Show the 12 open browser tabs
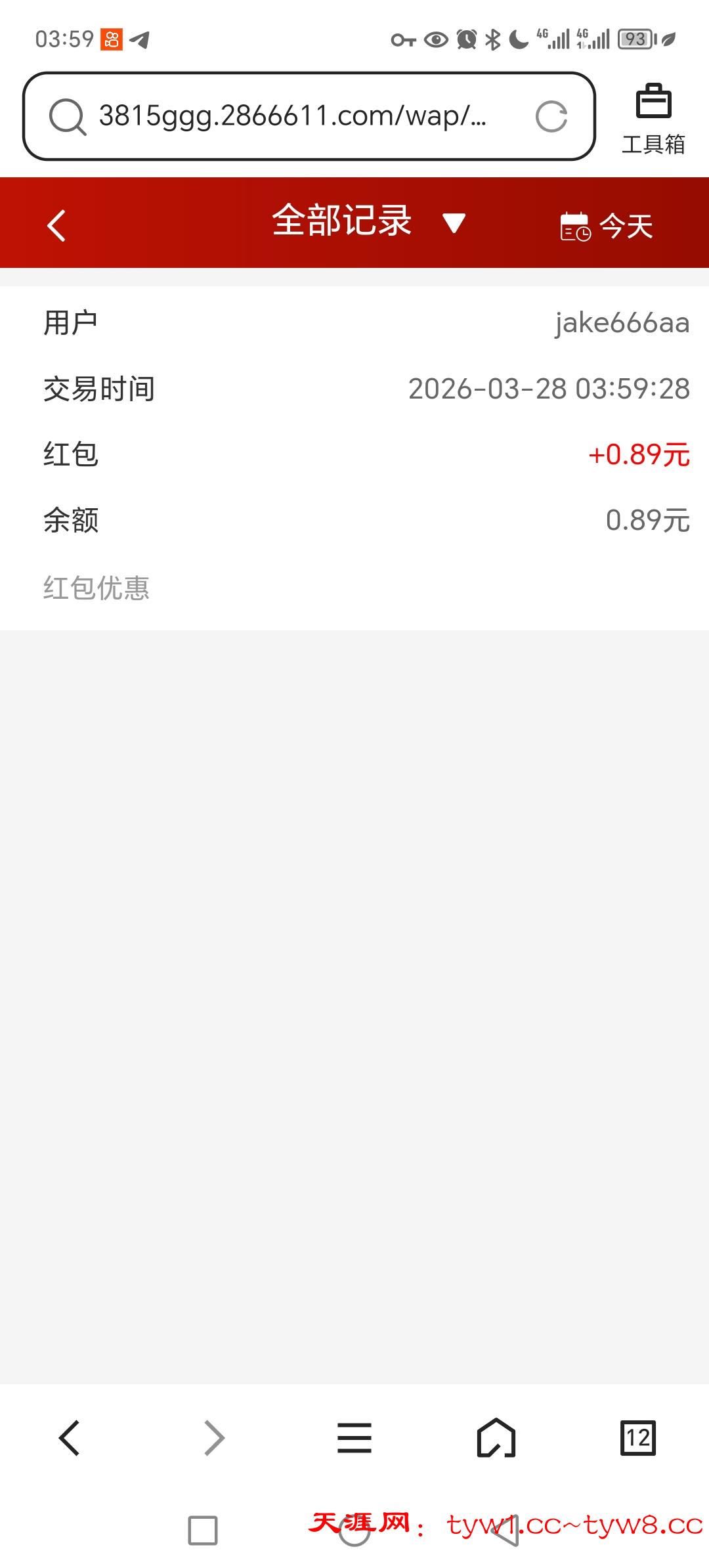This screenshot has height=1568, width=709. point(637,1438)
